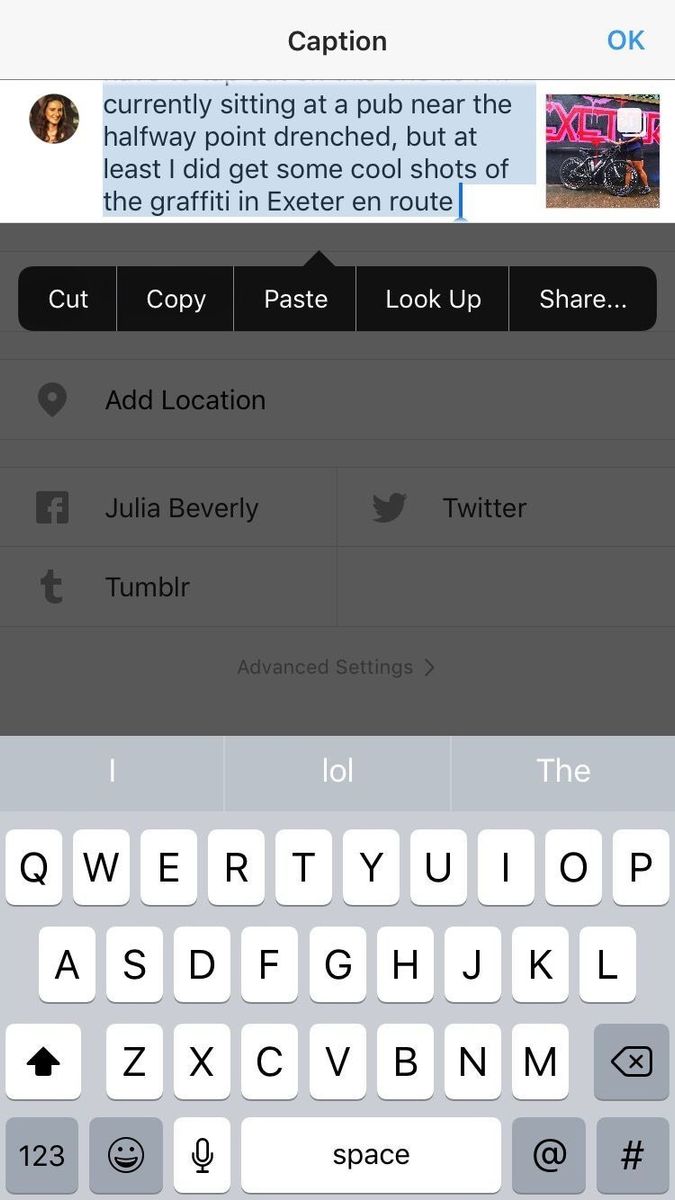Tap the backspace key
Viewport: 675px width, 1200px height.
point(631,1061)
